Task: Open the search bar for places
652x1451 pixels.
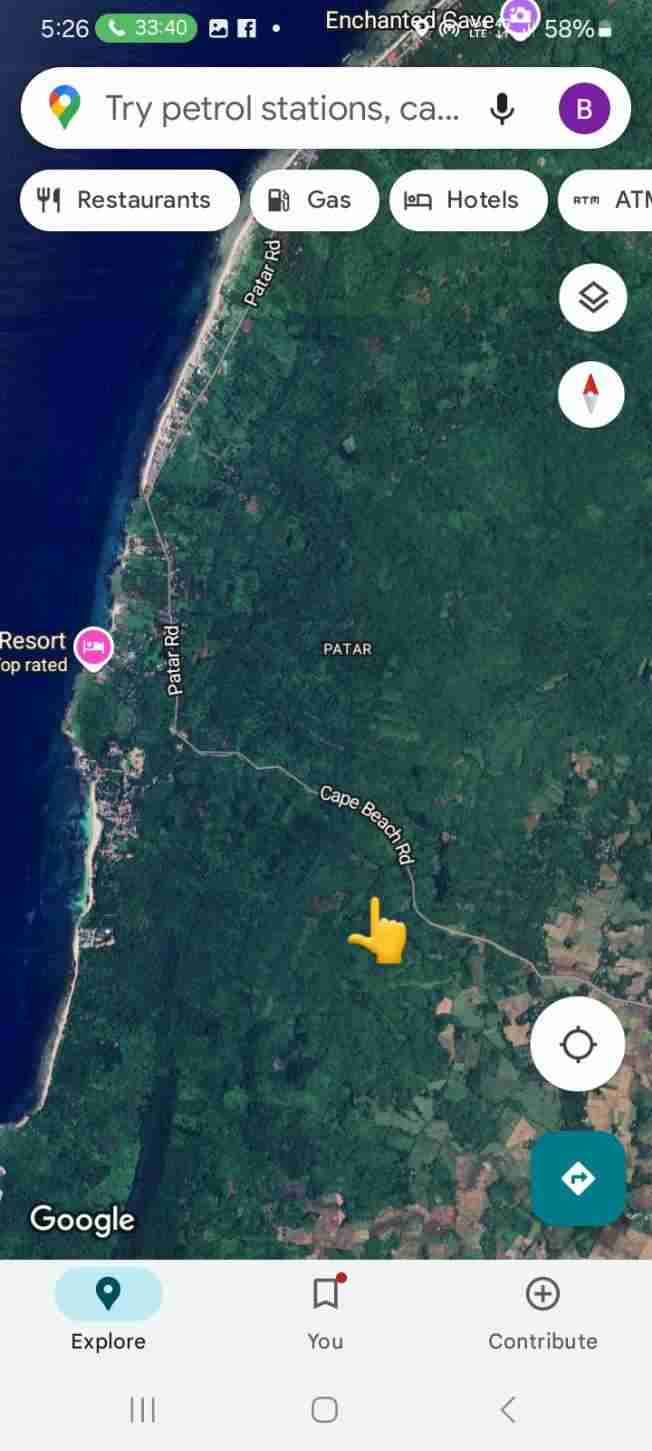Action: tap(280, 108)
